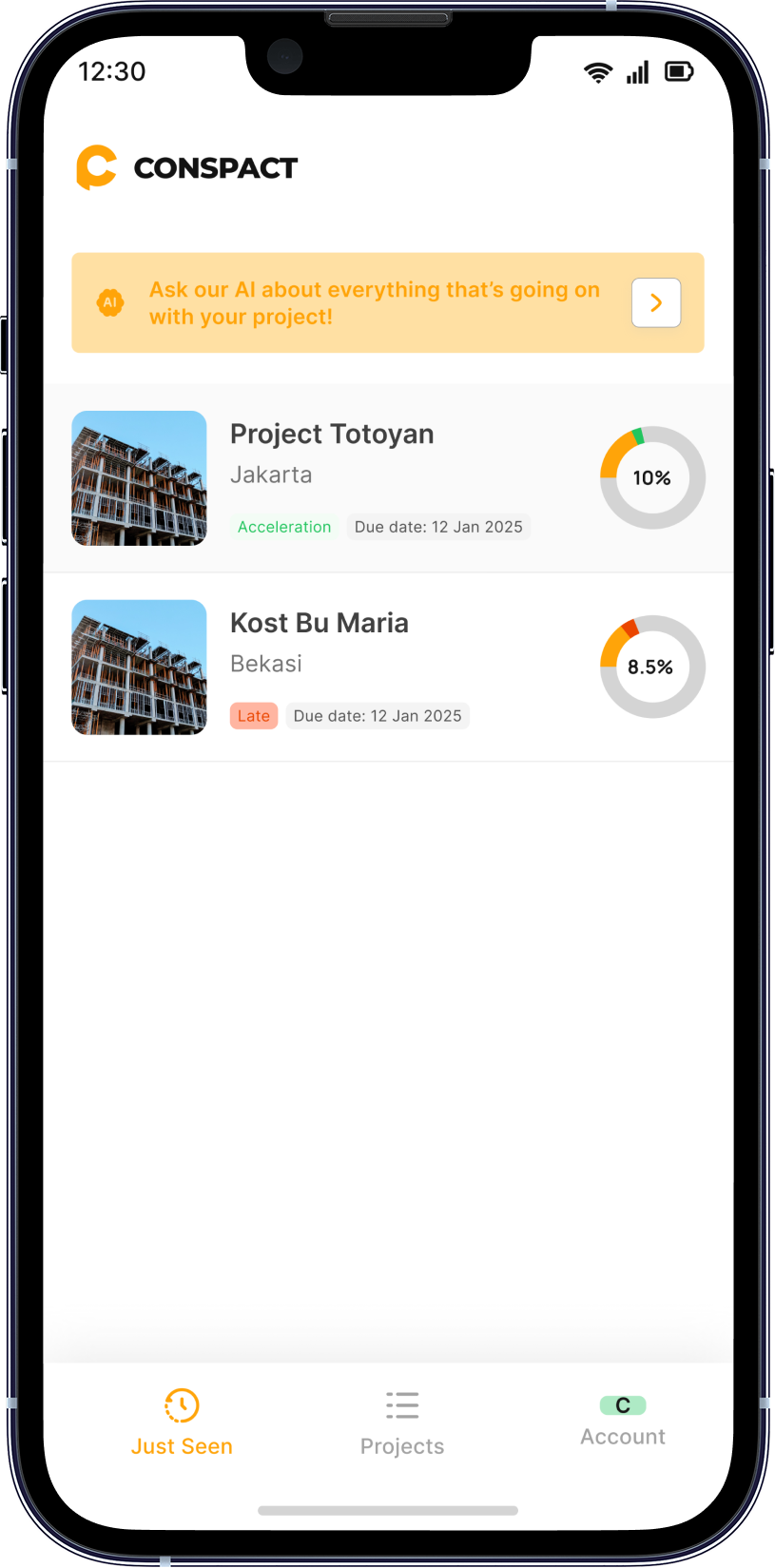
Task: Tap the AI badge icon in the banner
Action: tap(110, 302)
